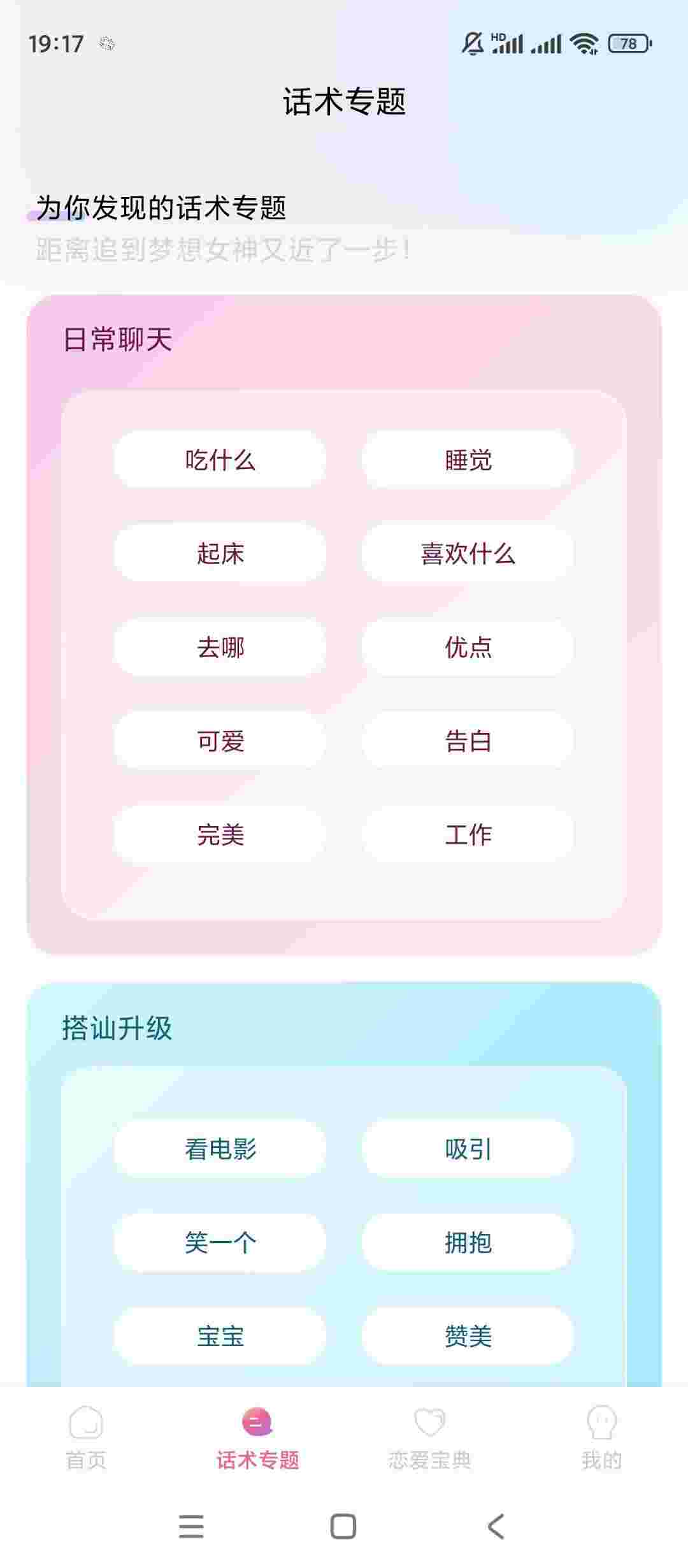
Task: Switch to the 恋爱宝典 tab
Action: tap(429, 1437)
